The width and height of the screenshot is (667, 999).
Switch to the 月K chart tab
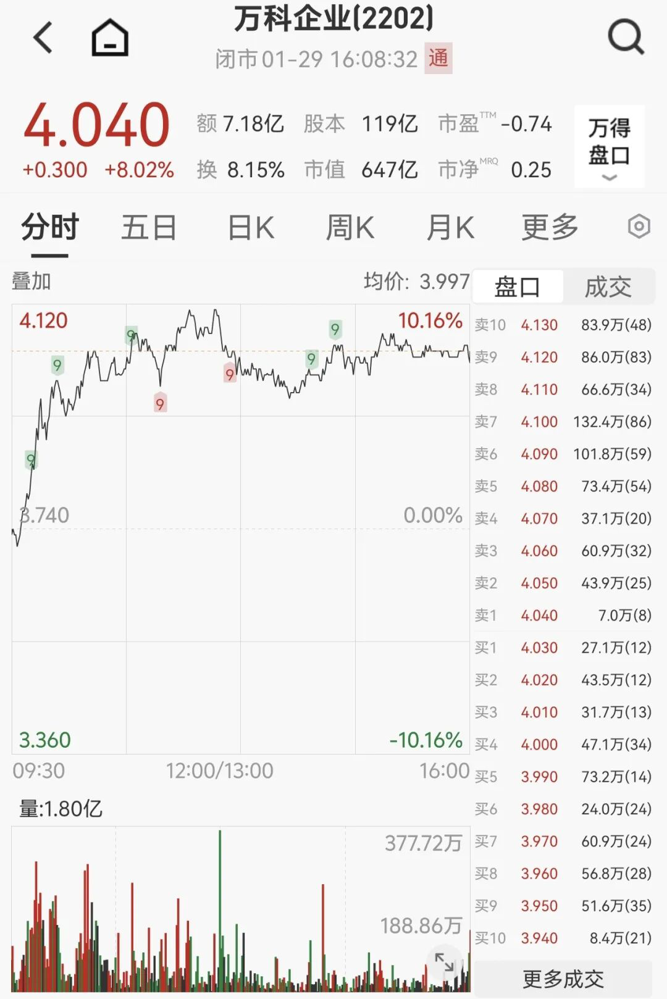450,228
